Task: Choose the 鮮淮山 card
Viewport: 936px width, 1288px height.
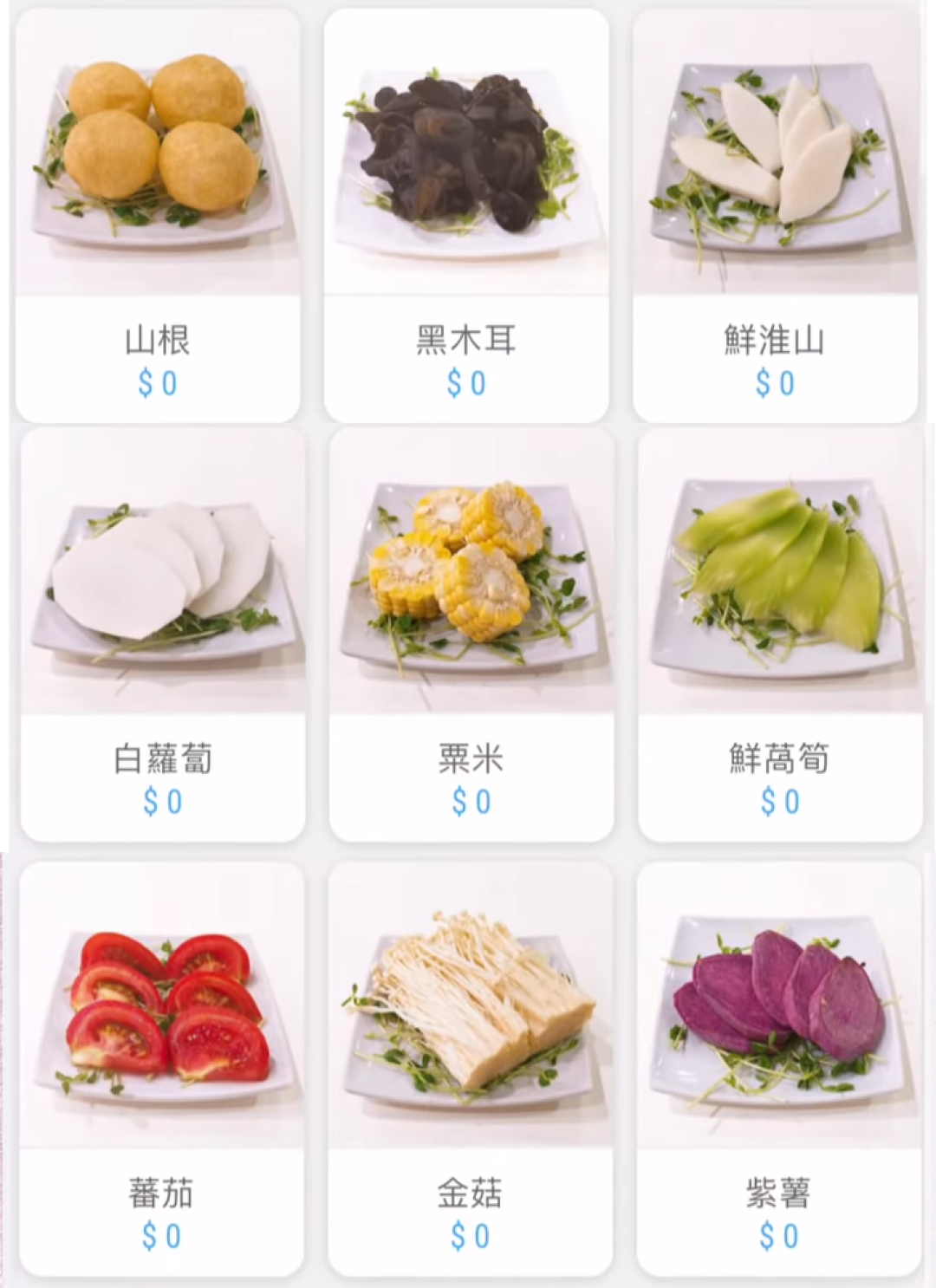Action: 775,215
